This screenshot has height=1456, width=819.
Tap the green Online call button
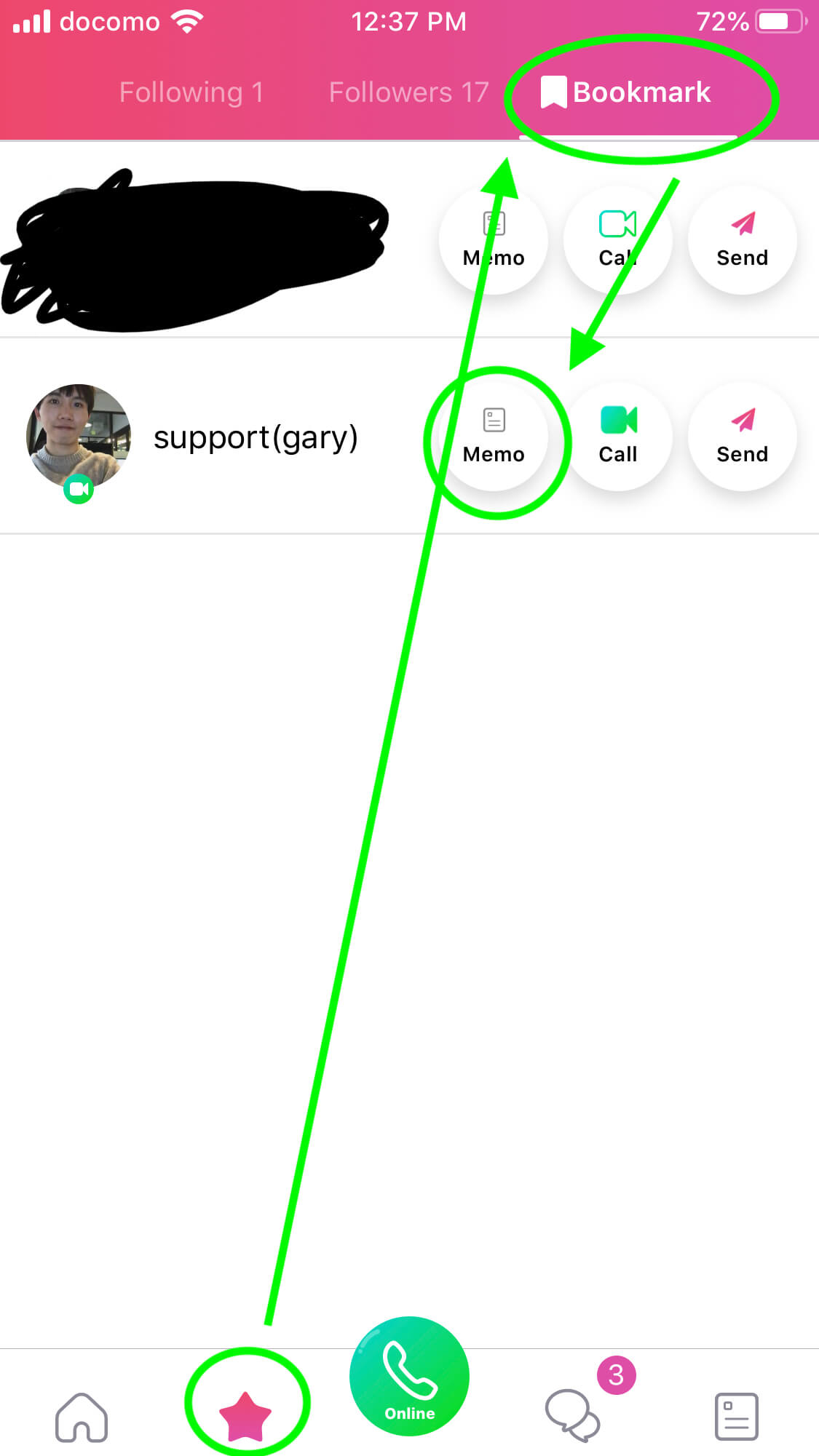409,1376
